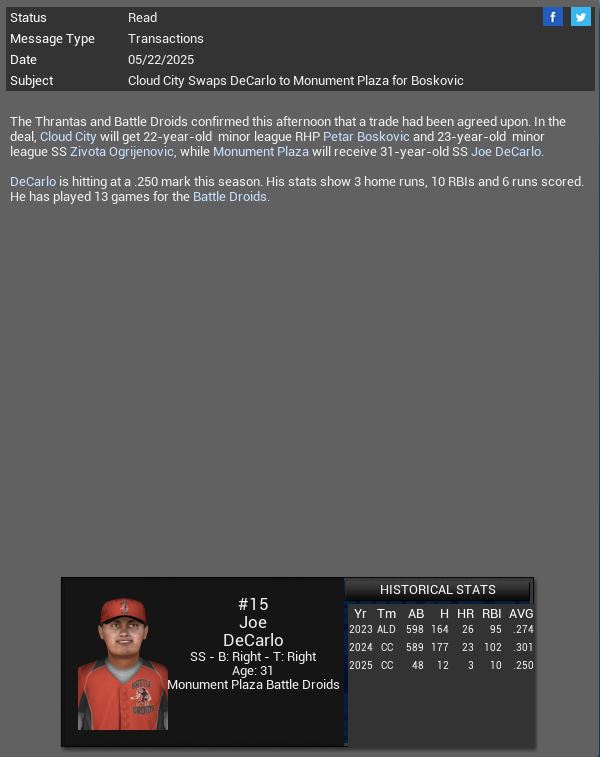Share this transaction on Facebook
The height and width of the screenshot is (757, 600).
click(x=552, y=17)
